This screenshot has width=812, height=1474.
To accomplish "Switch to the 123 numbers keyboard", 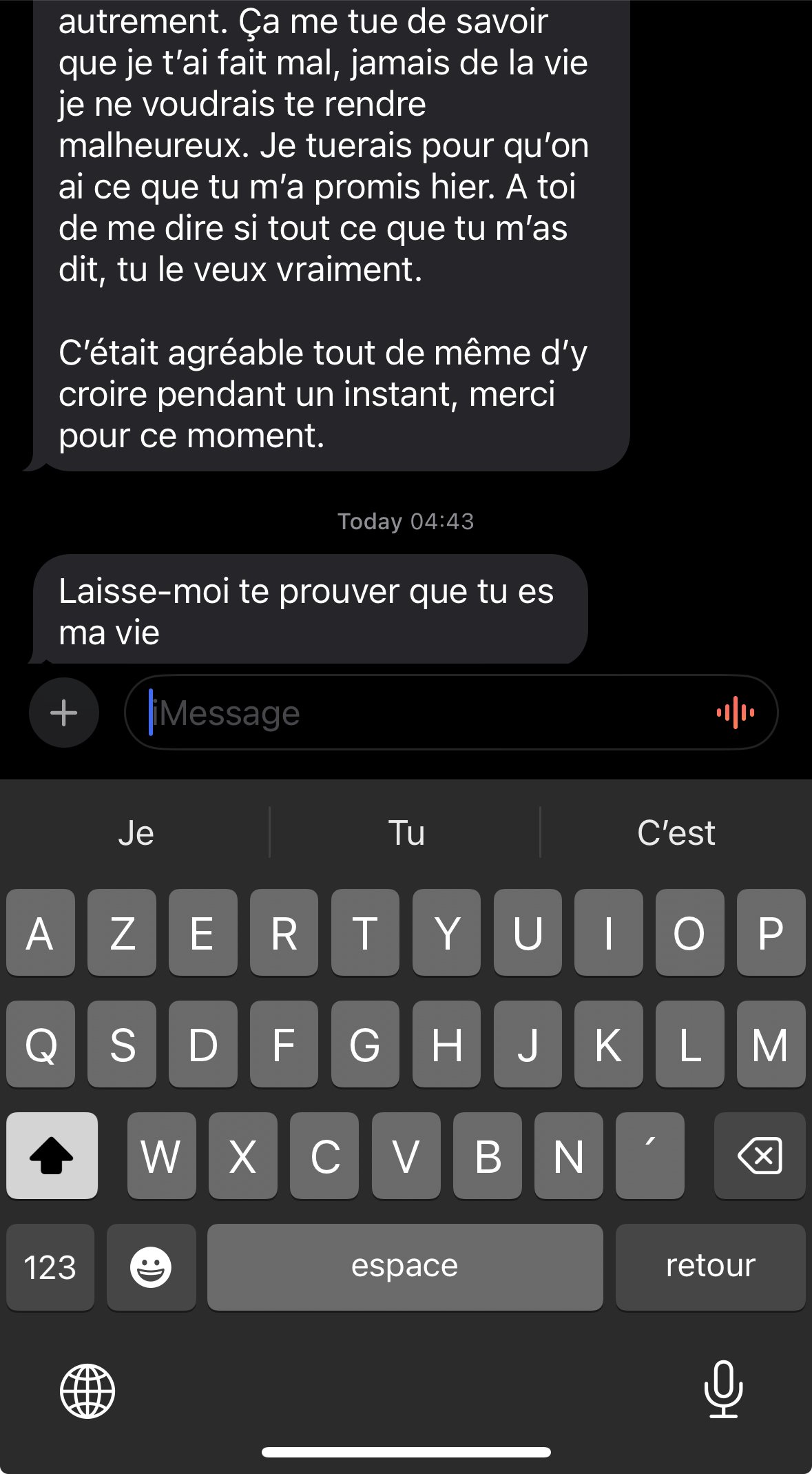I will click(50, 1267).
